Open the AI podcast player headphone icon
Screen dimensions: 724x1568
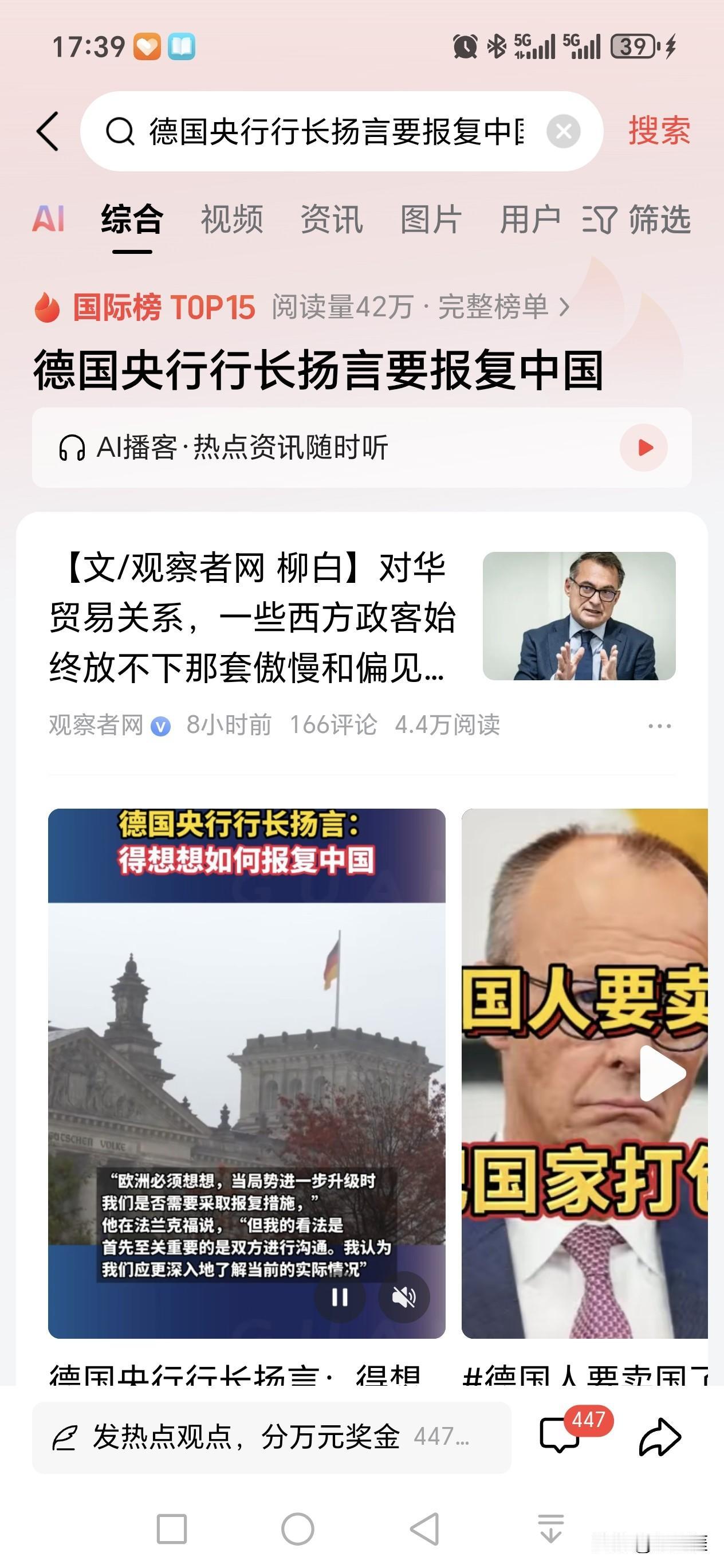click(73, 448)
